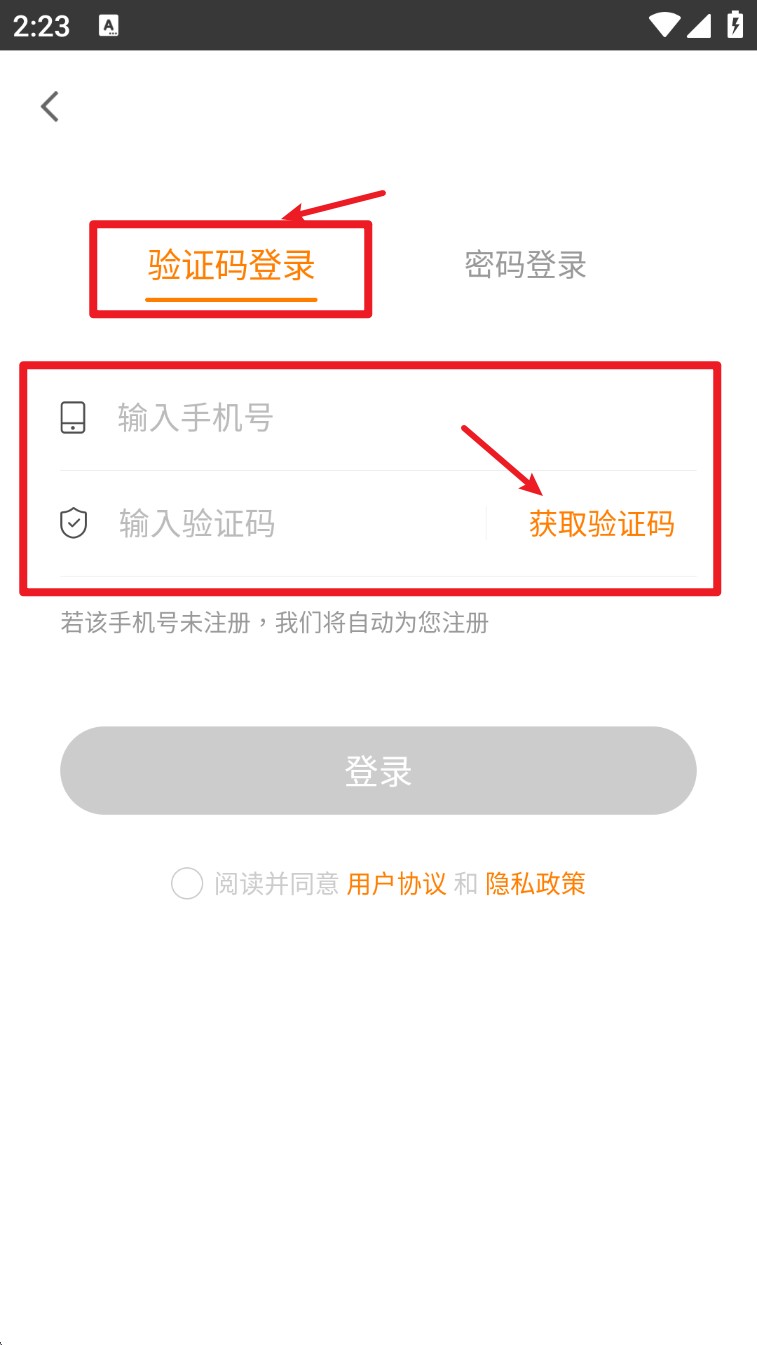Viewport: 757px width, 1345px height.
Task: Check the 阅读并同意 agreement checkbox
Action: [x=187, y=884]
